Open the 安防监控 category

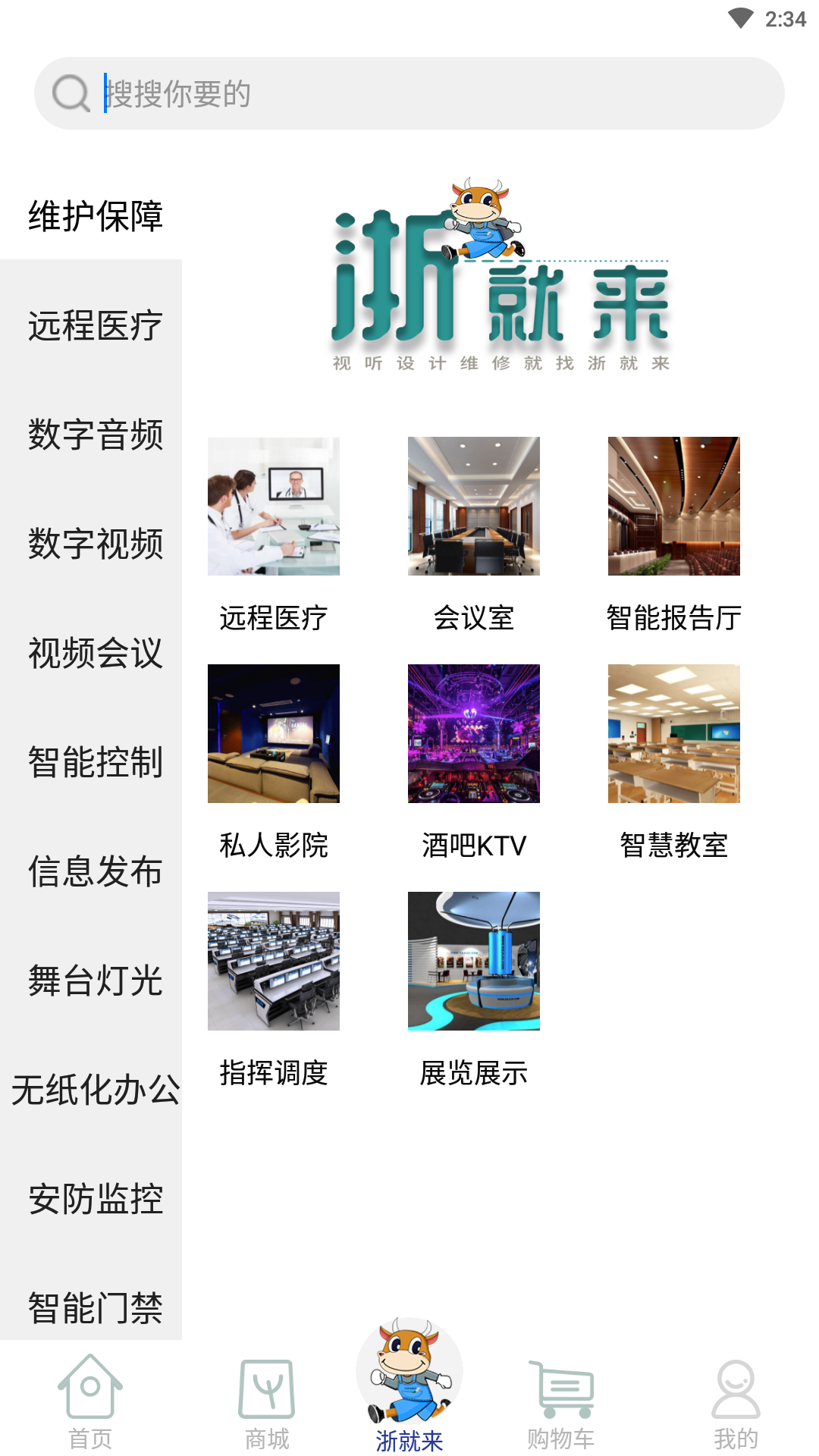[x=95, y=1200]
